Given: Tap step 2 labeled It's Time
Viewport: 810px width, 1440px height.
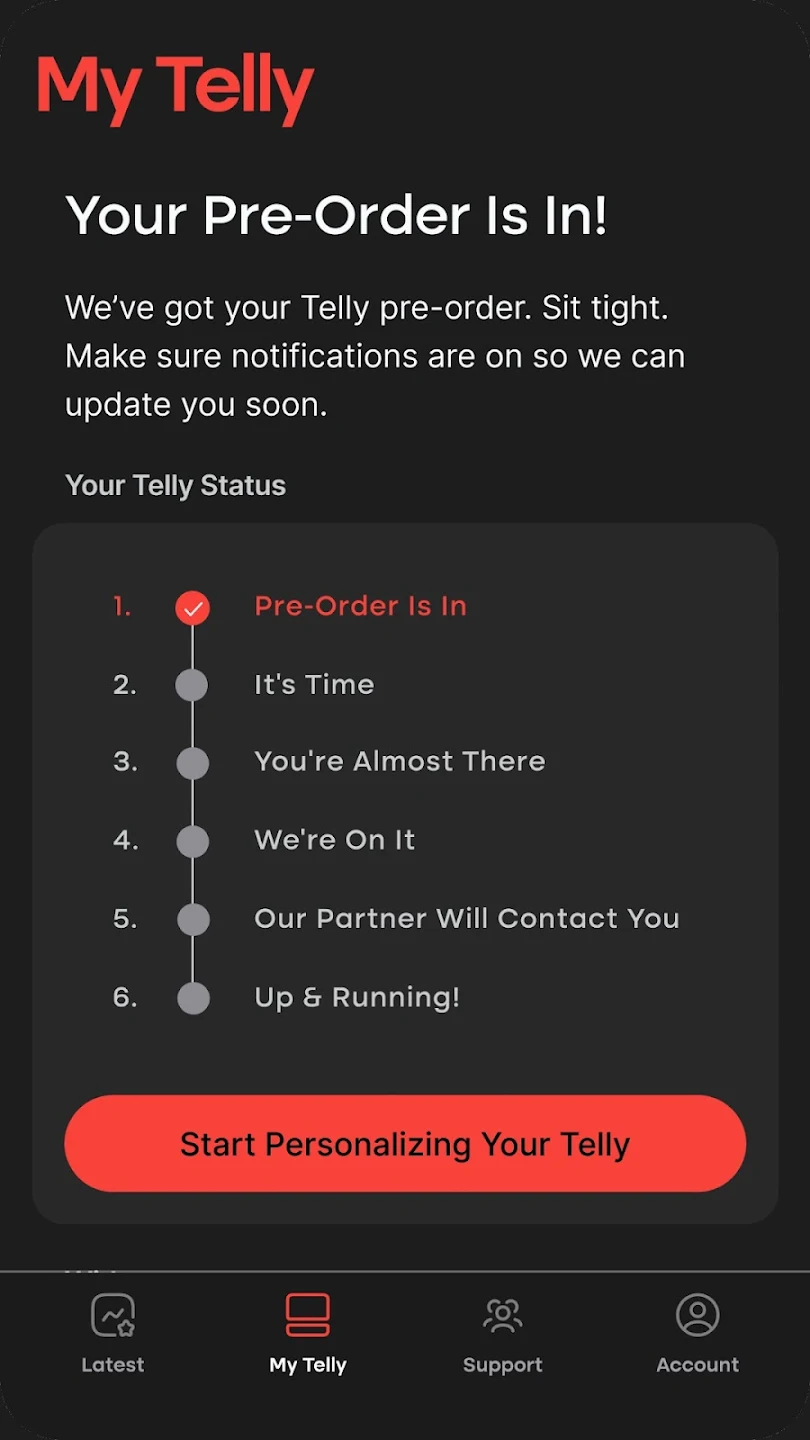Looking at the screenshot, I should click(314, 685).
